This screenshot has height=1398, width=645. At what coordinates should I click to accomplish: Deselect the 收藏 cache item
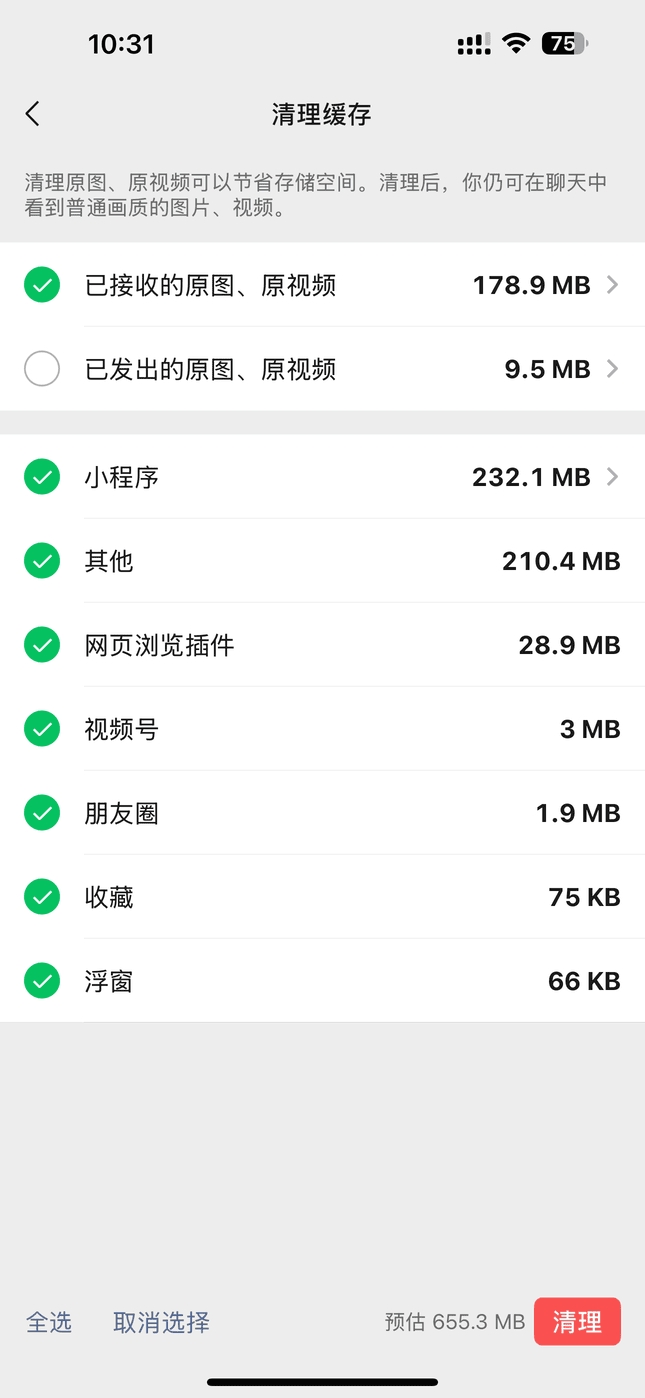click(42, 897)
